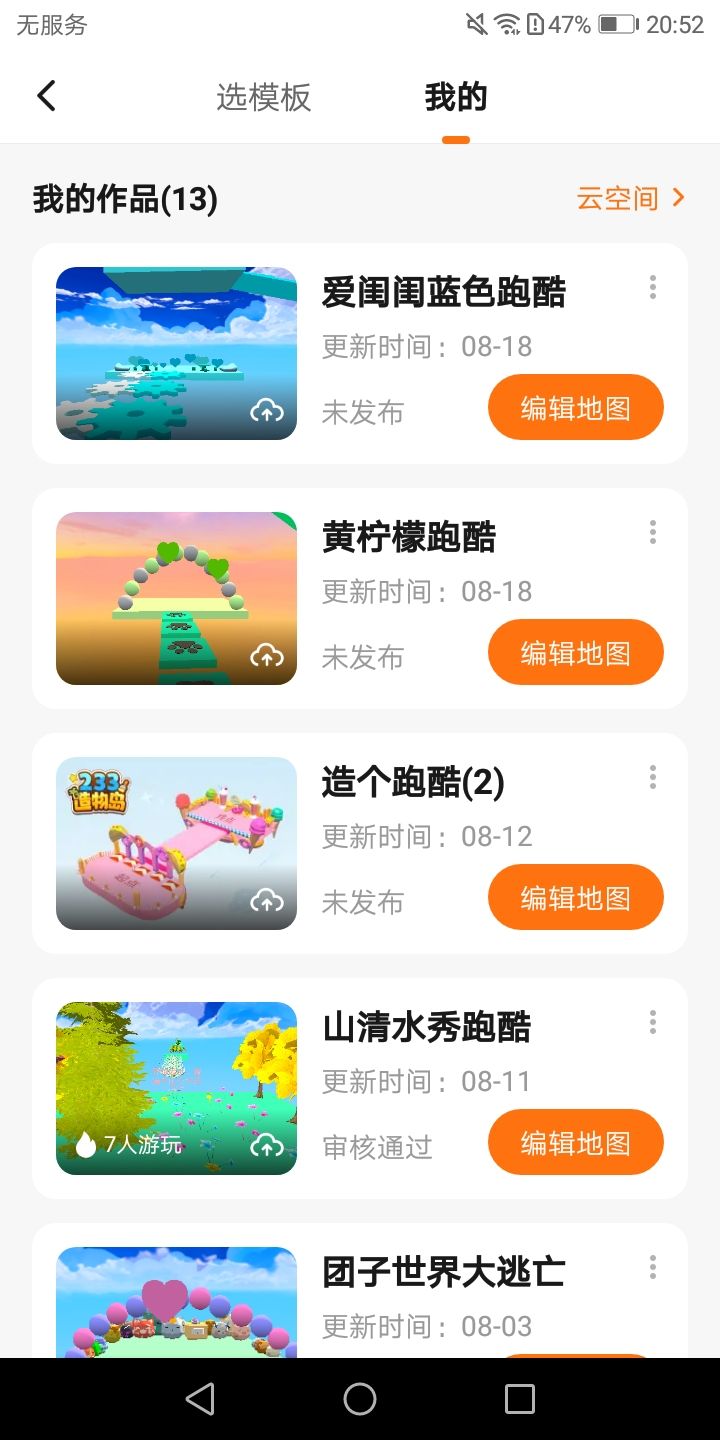Screen dimensions: 720x1440
Task: Open more options for 造个跑酷(2)
Action: pyautogui.click(x=653, y=778)
